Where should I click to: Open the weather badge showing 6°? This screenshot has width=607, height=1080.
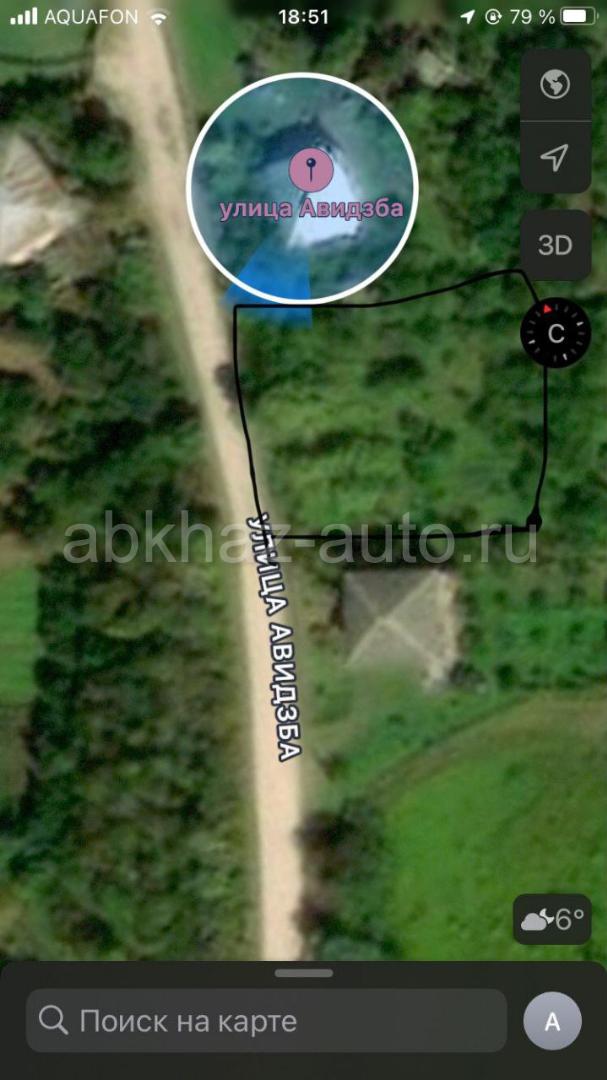pyautogui.click(x=551, y=920)
